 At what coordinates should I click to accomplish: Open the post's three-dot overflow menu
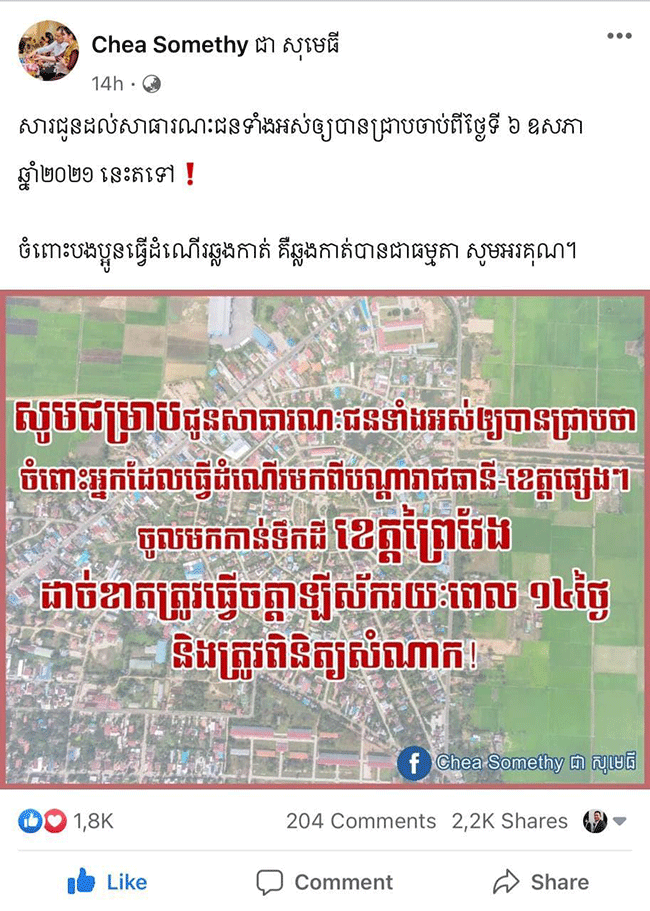[619, 37]
